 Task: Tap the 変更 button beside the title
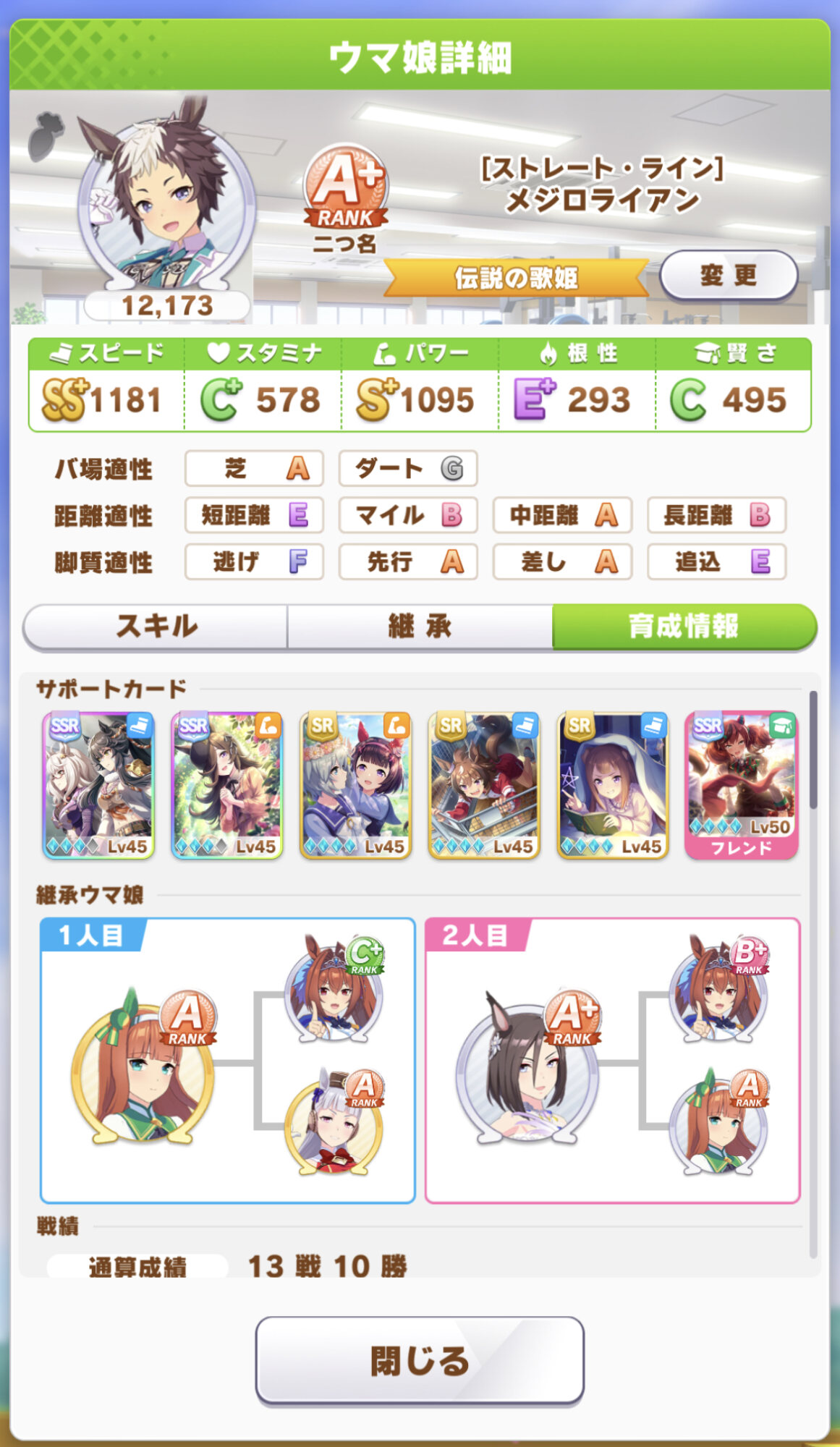pyautogui.click(x=728, y=276)
